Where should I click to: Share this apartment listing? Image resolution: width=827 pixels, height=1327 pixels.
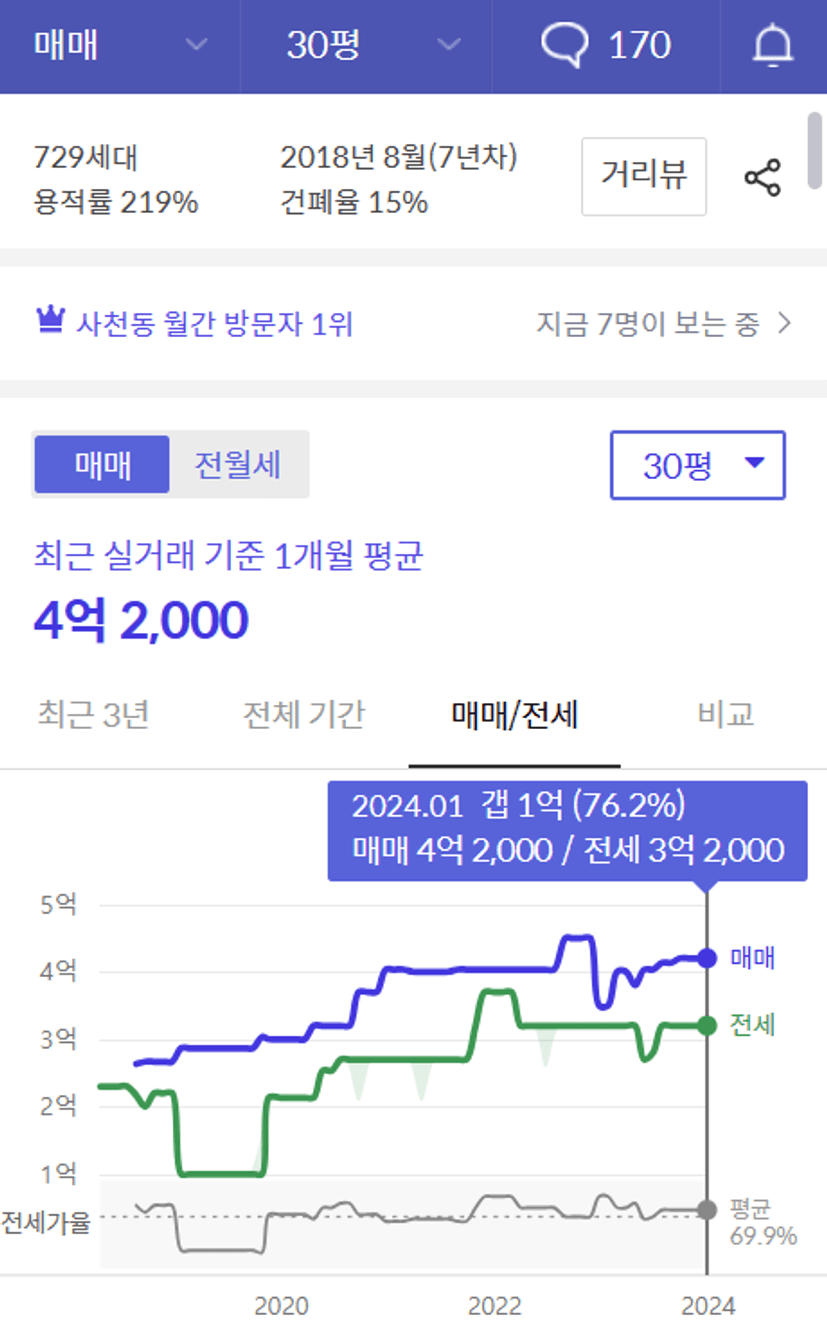763,178
